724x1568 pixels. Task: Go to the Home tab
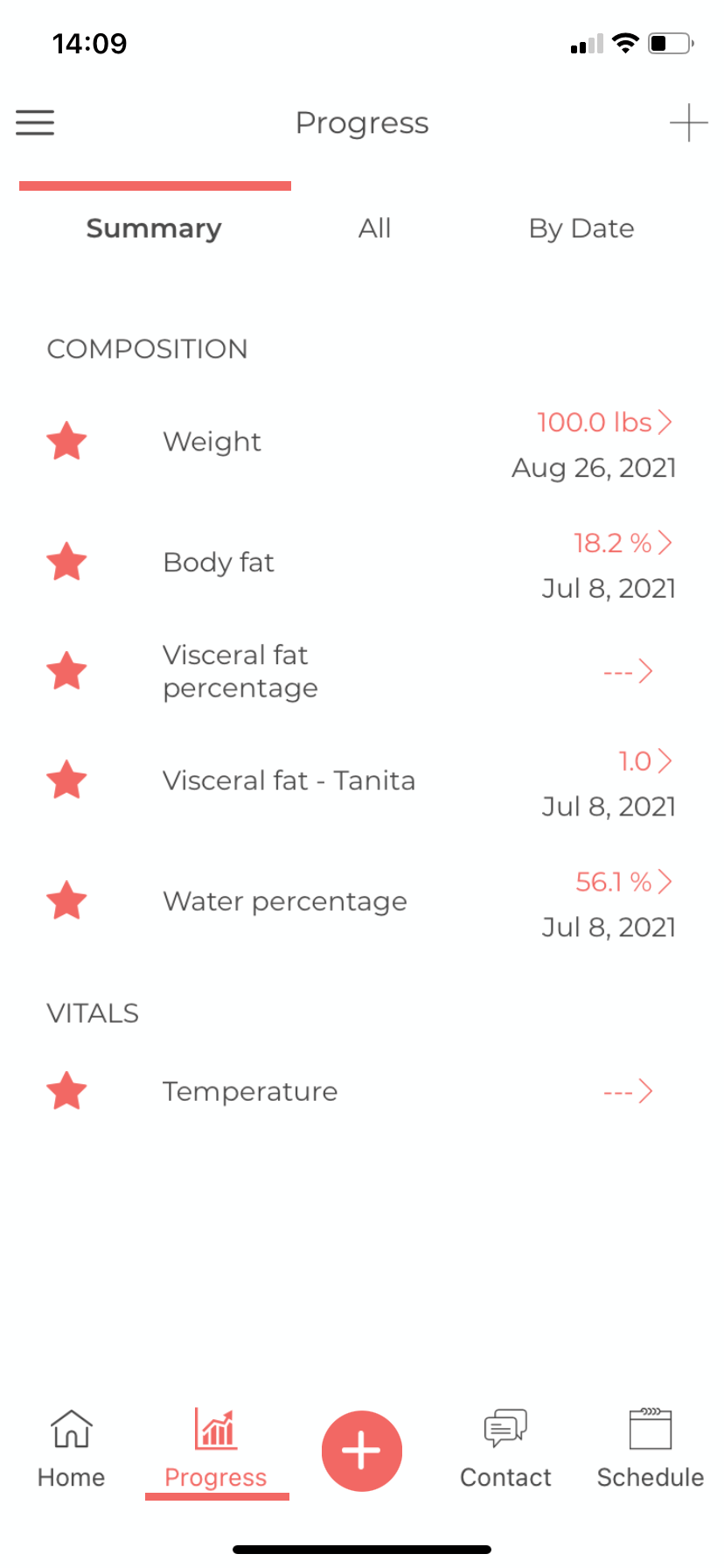(71, 1449)
